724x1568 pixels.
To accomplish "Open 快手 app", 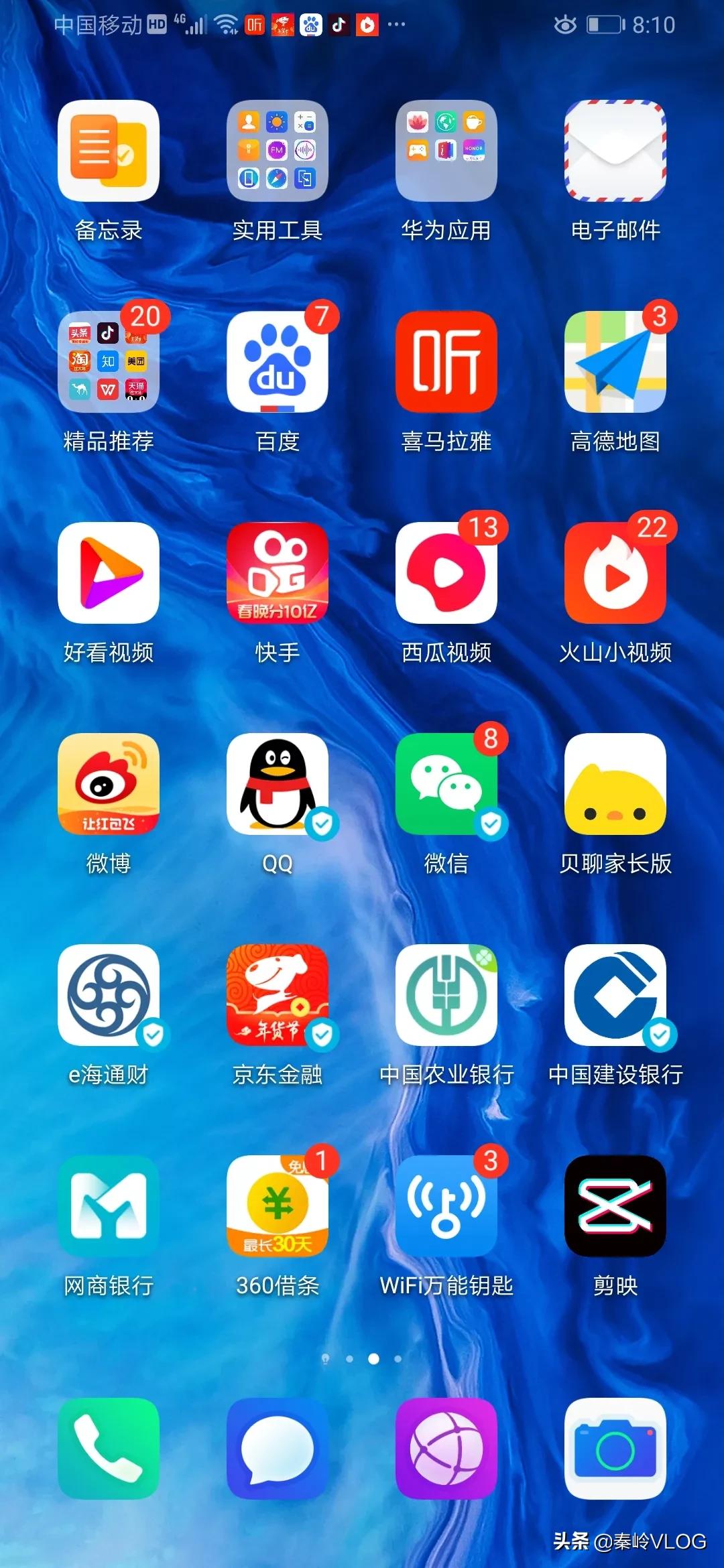I will point(278,573).
